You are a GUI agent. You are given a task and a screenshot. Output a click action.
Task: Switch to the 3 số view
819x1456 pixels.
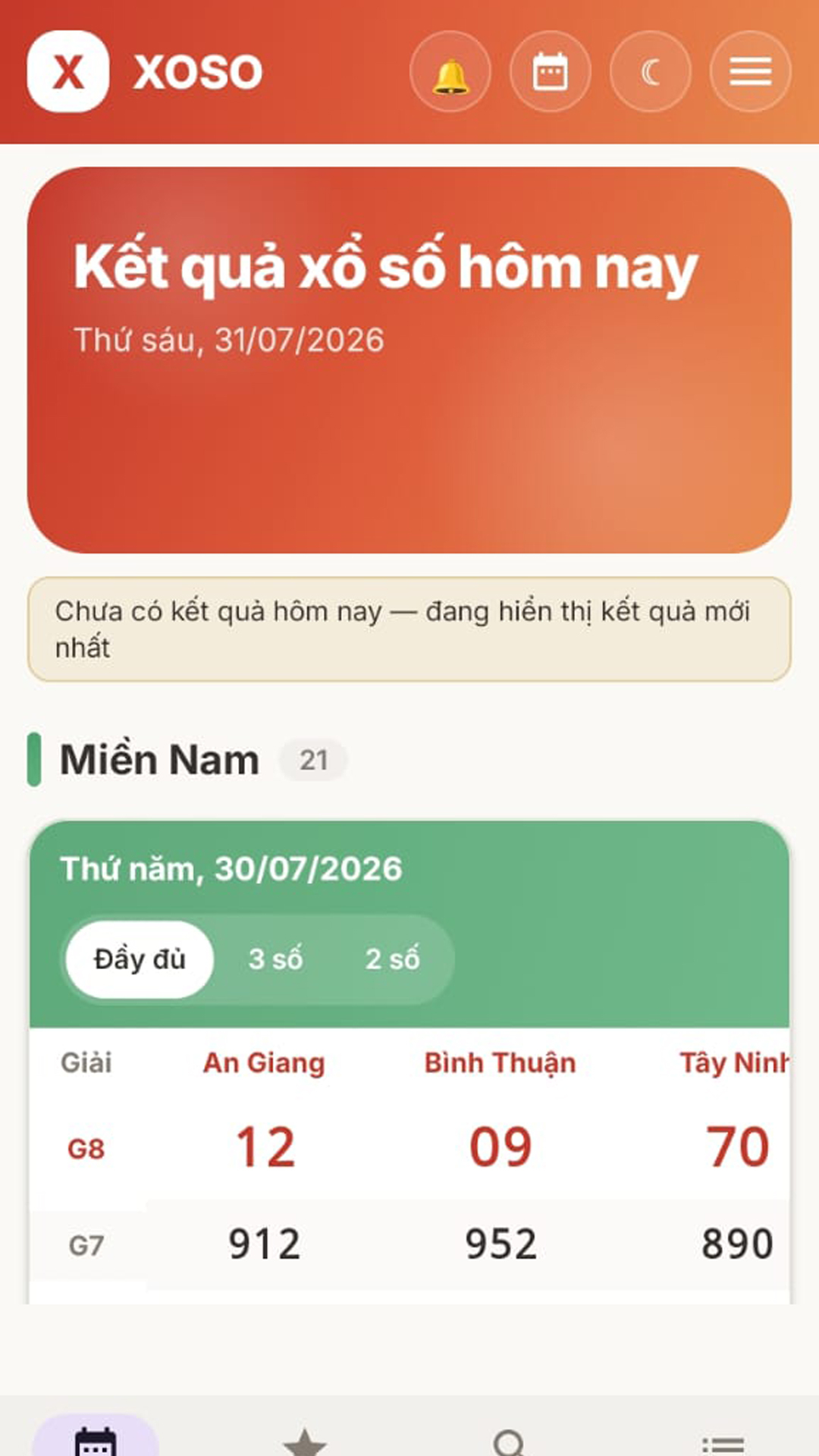tap(275, 959)
